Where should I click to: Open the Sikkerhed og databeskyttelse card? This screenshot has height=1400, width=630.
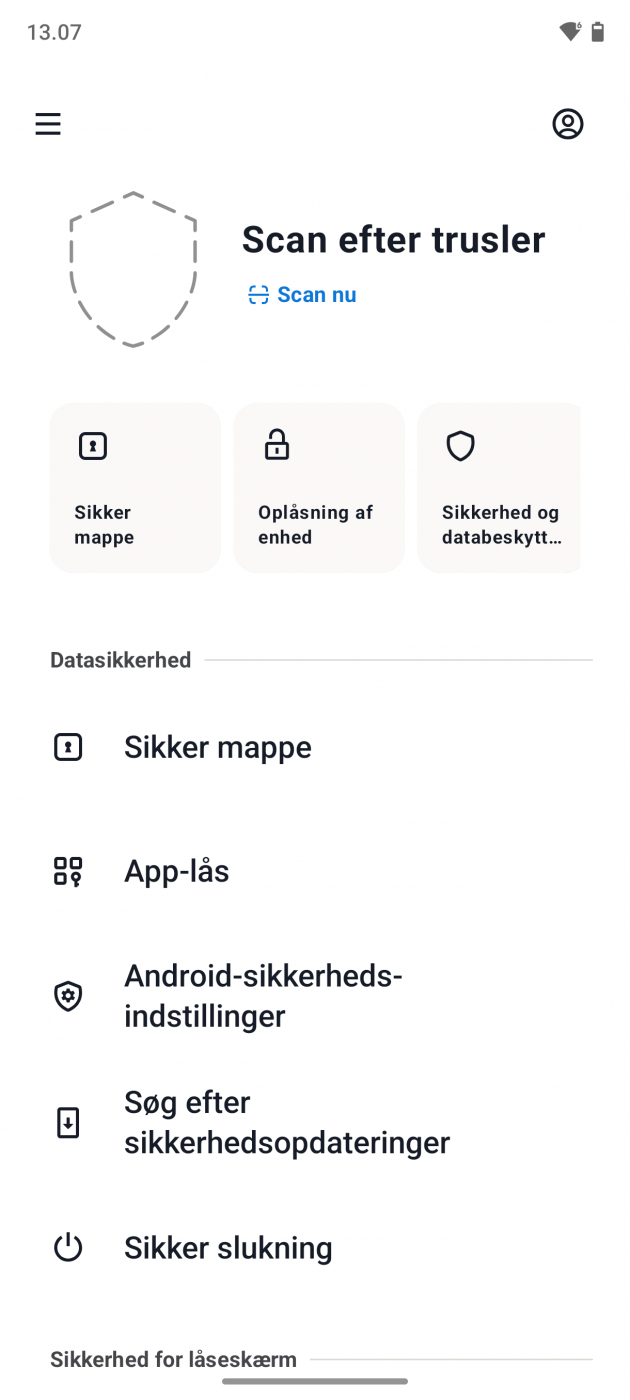click(x=499, y=488)
